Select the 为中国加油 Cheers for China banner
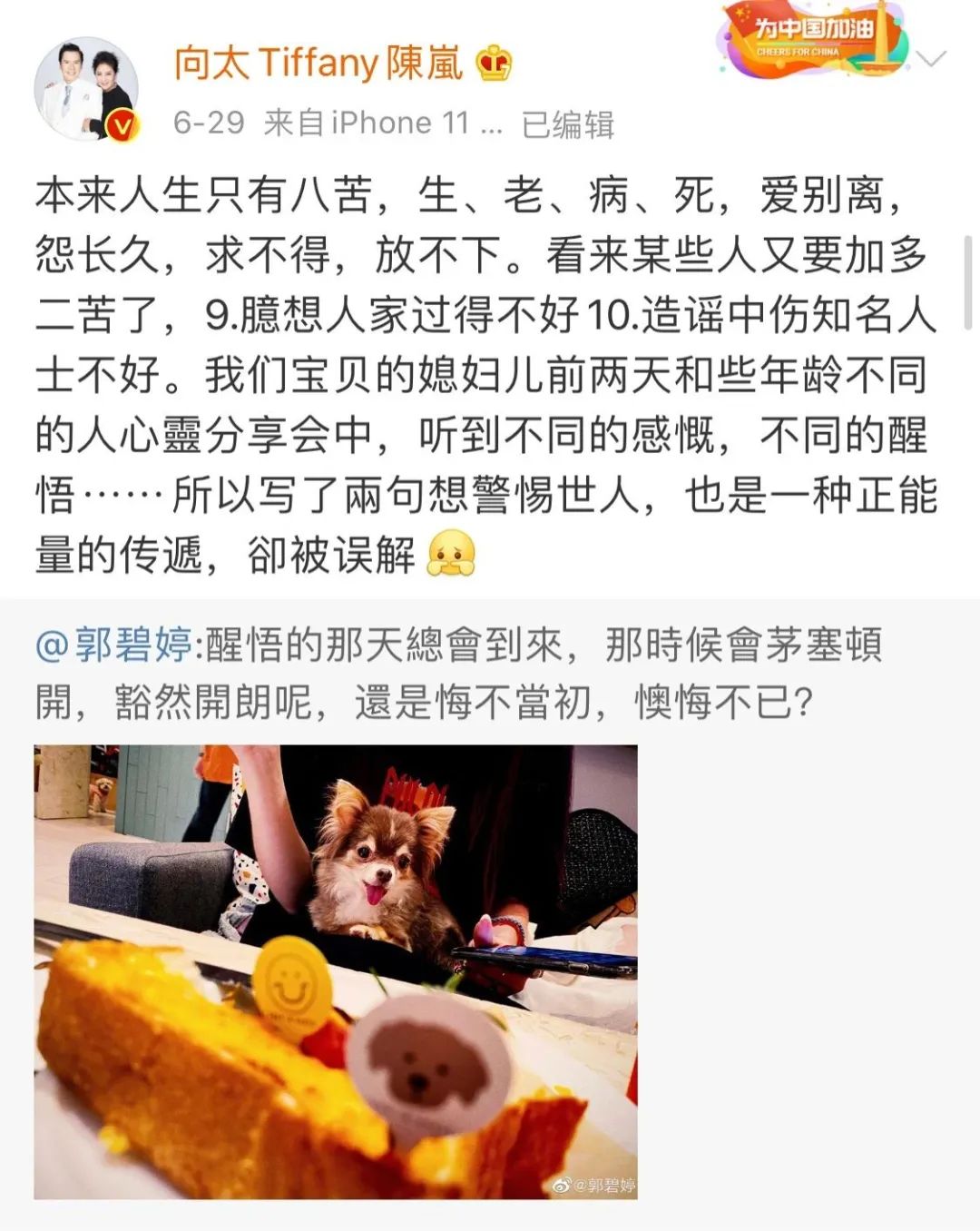980x1231 pixels. pos(806,36)
